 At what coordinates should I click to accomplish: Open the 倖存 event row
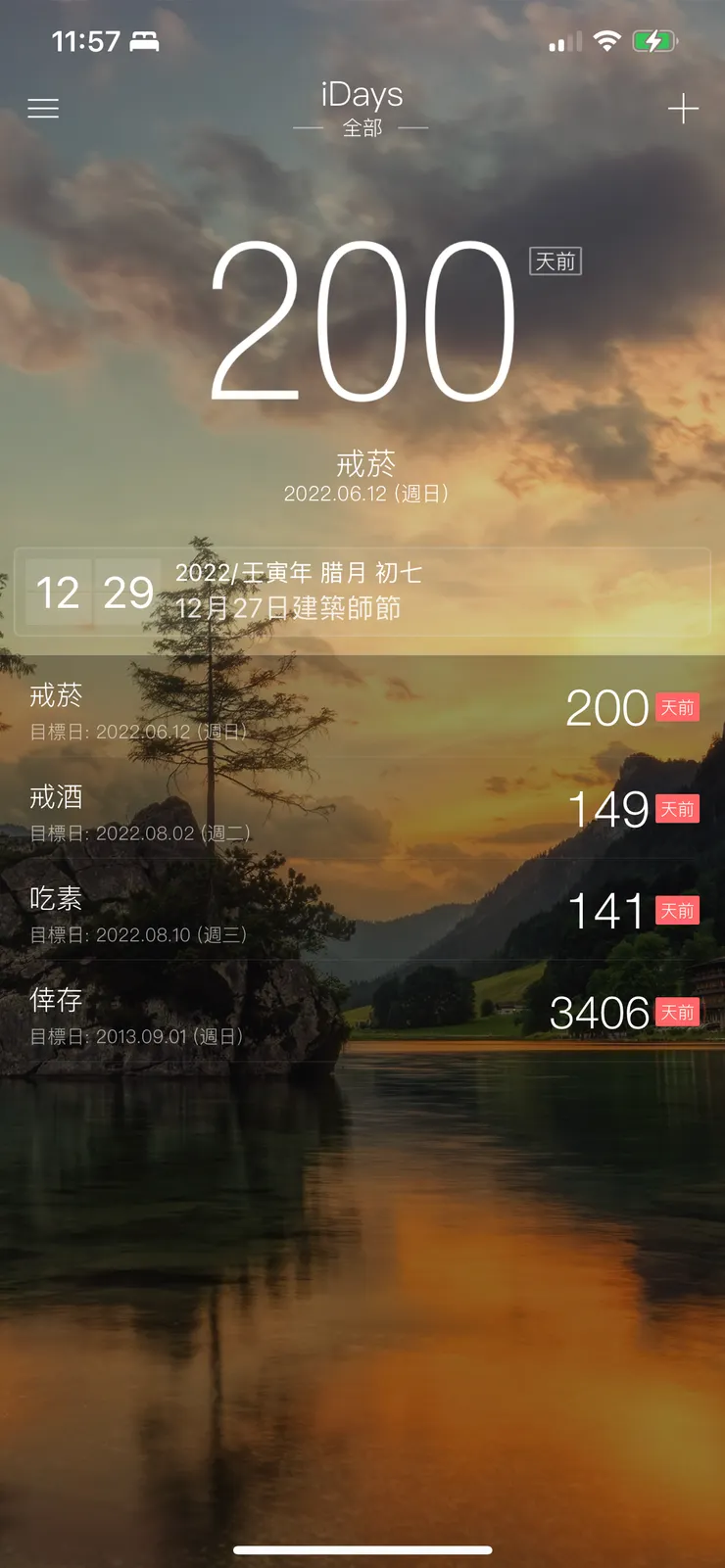362,1014
